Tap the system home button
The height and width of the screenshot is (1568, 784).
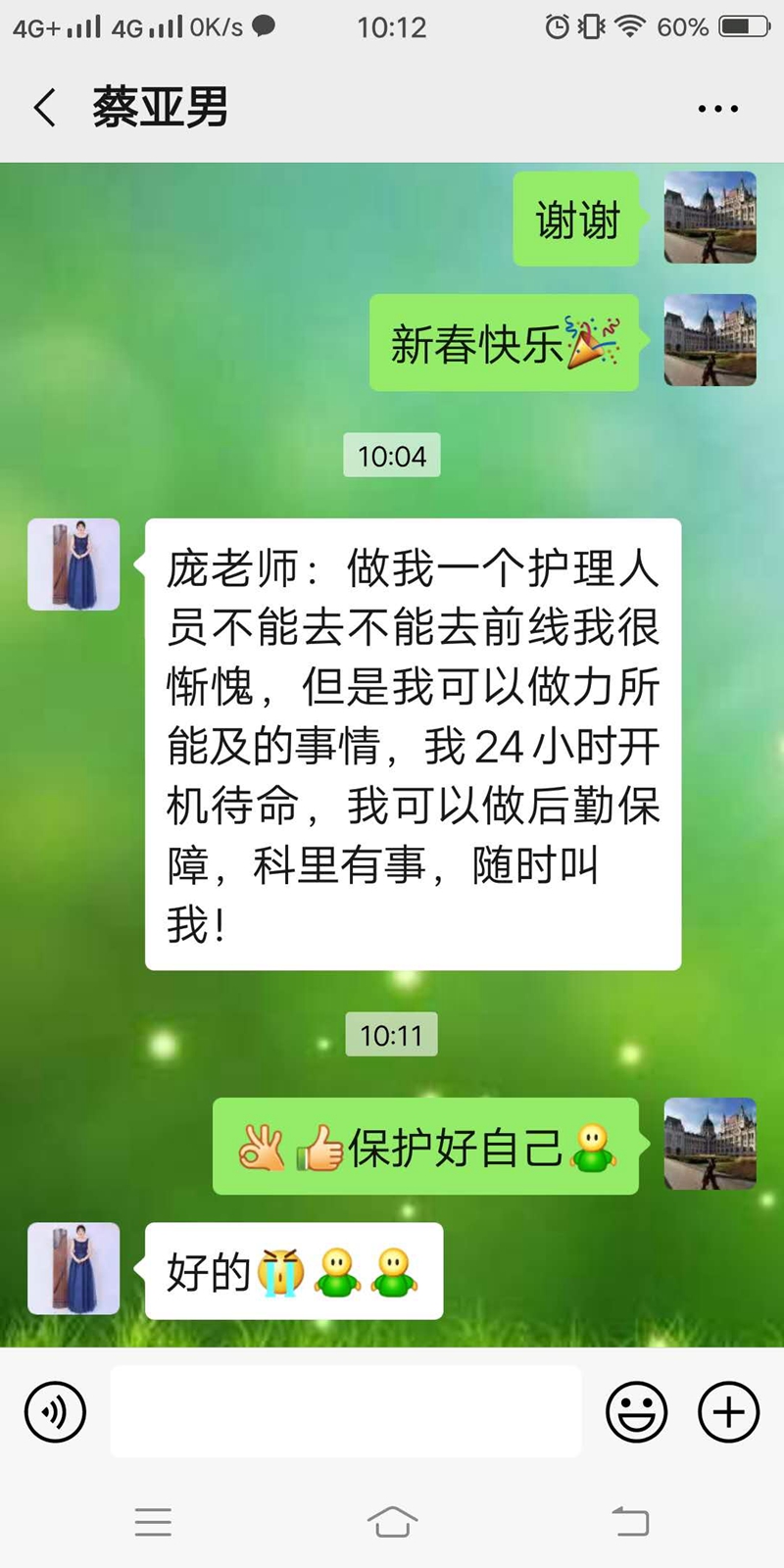392,1522
